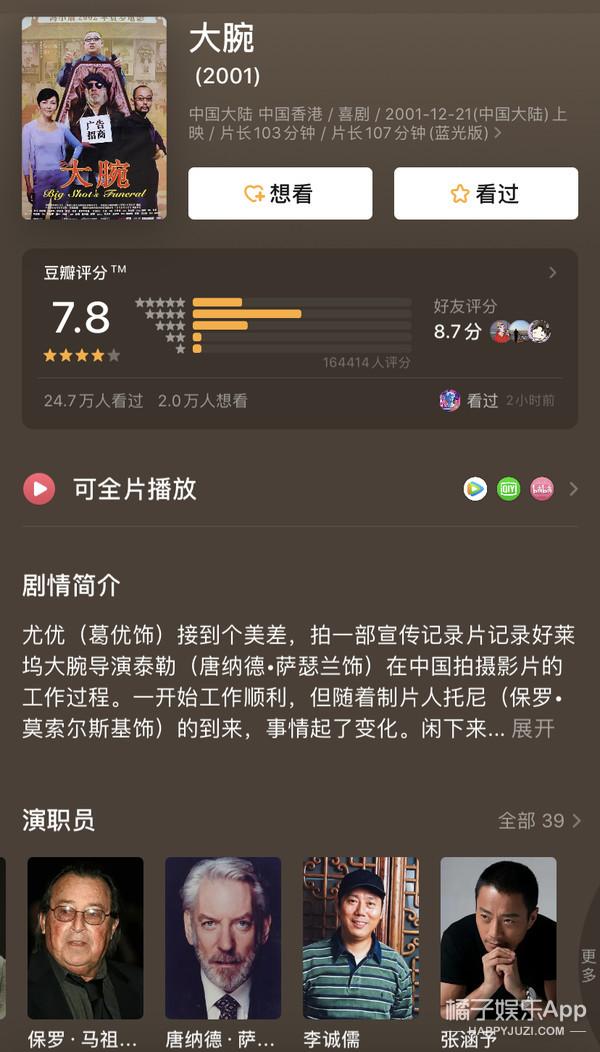Open 保罗·马祖... cast profile
The height and width of the screenshot is (1052, 600).
pyautogui.click(x=84, y=939)
